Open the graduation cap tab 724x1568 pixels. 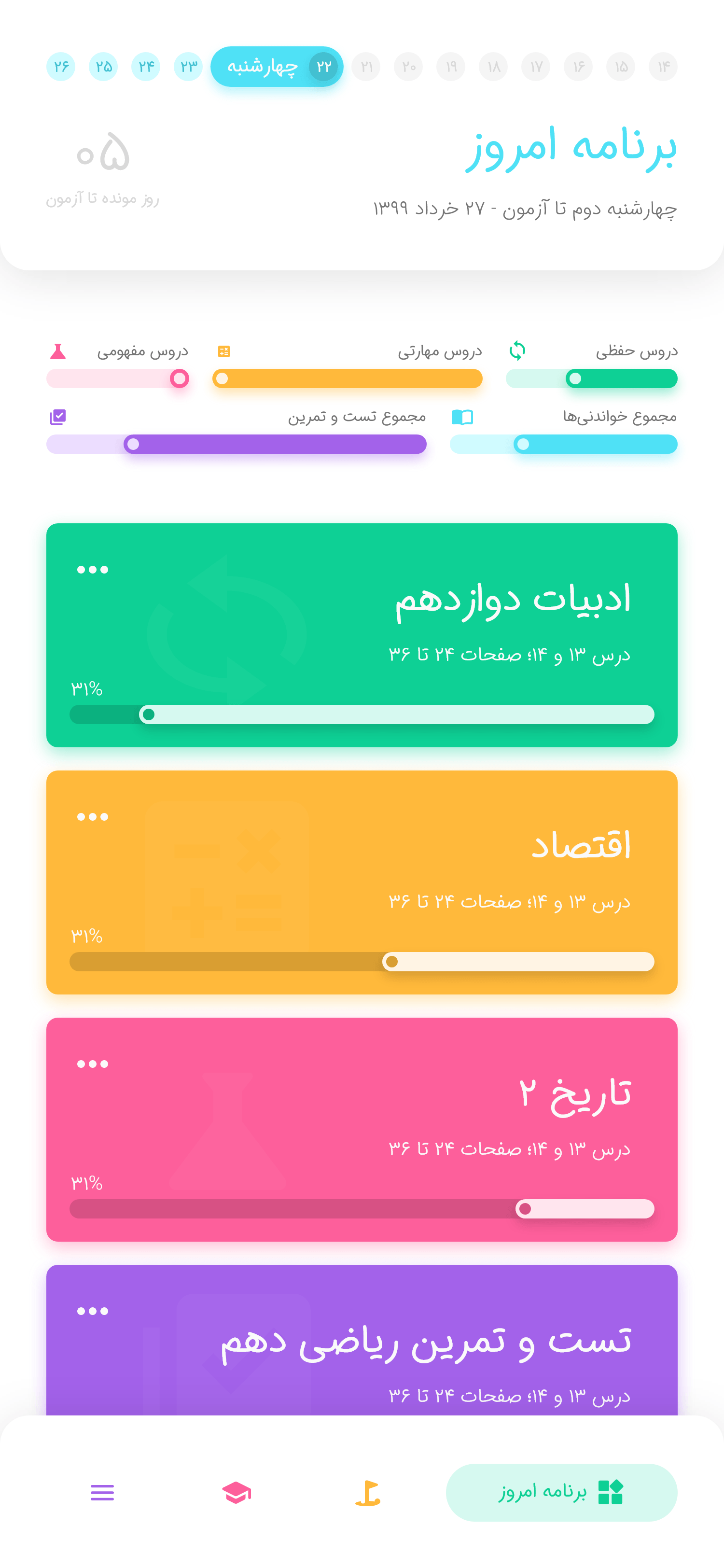coord(237,1493)
